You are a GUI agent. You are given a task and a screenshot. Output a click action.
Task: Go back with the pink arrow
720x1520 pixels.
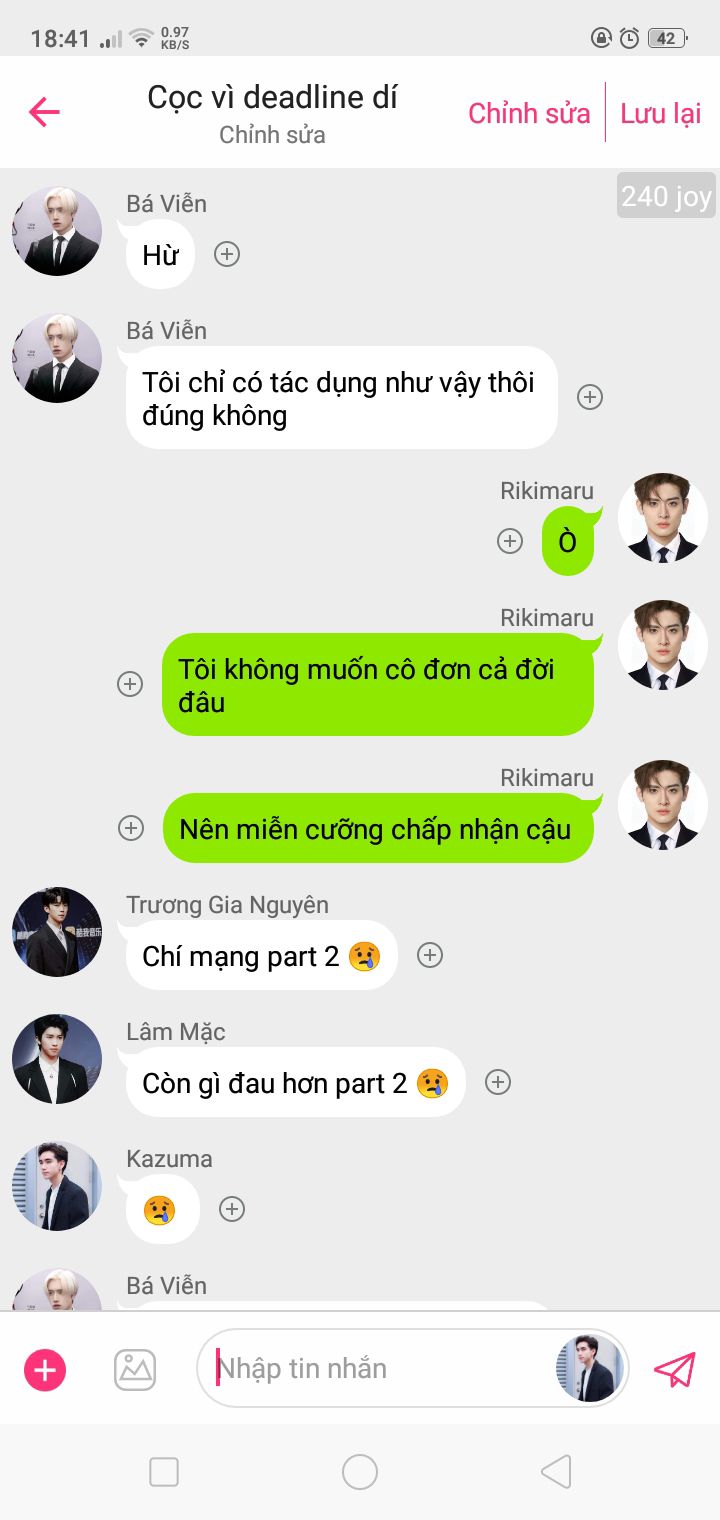44,112
